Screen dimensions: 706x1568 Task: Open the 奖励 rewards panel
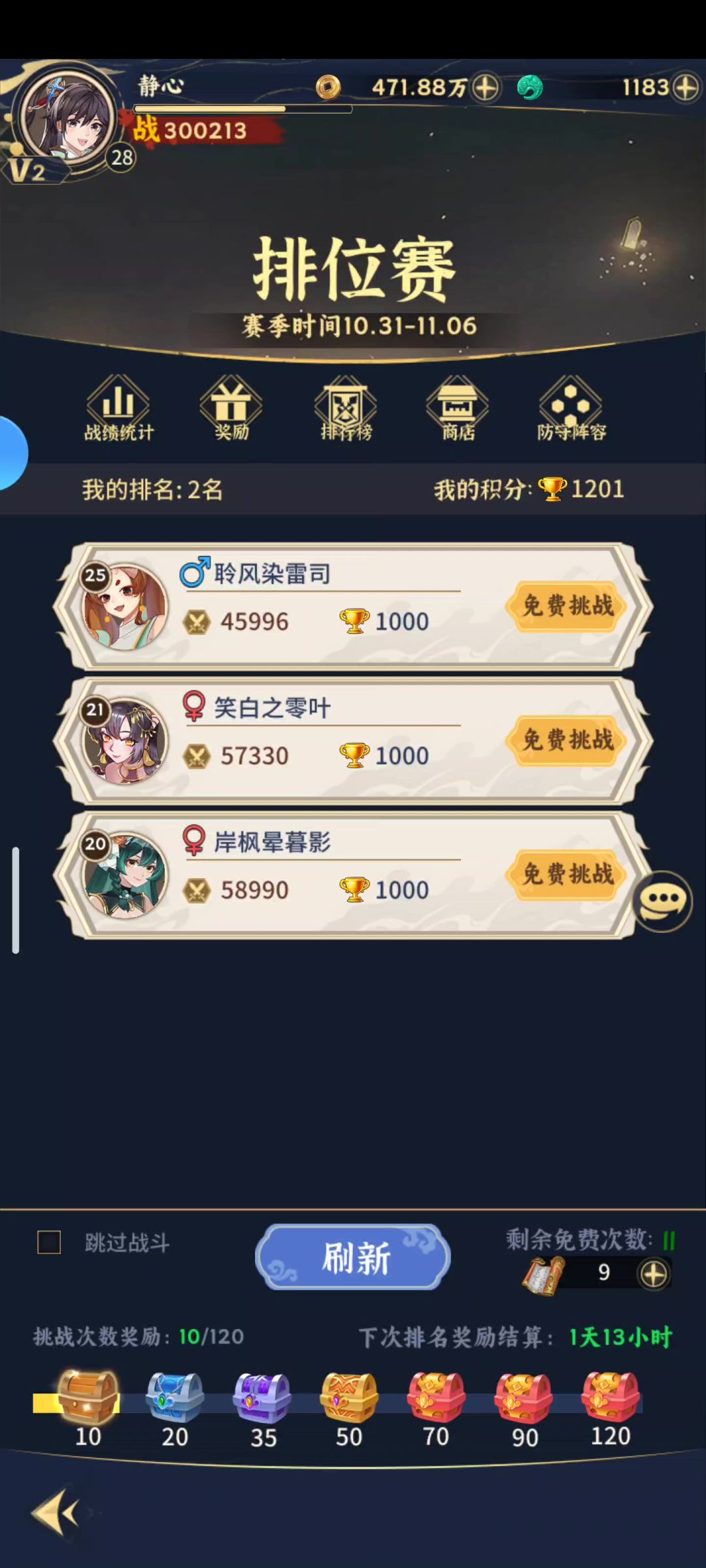(231, 409)
